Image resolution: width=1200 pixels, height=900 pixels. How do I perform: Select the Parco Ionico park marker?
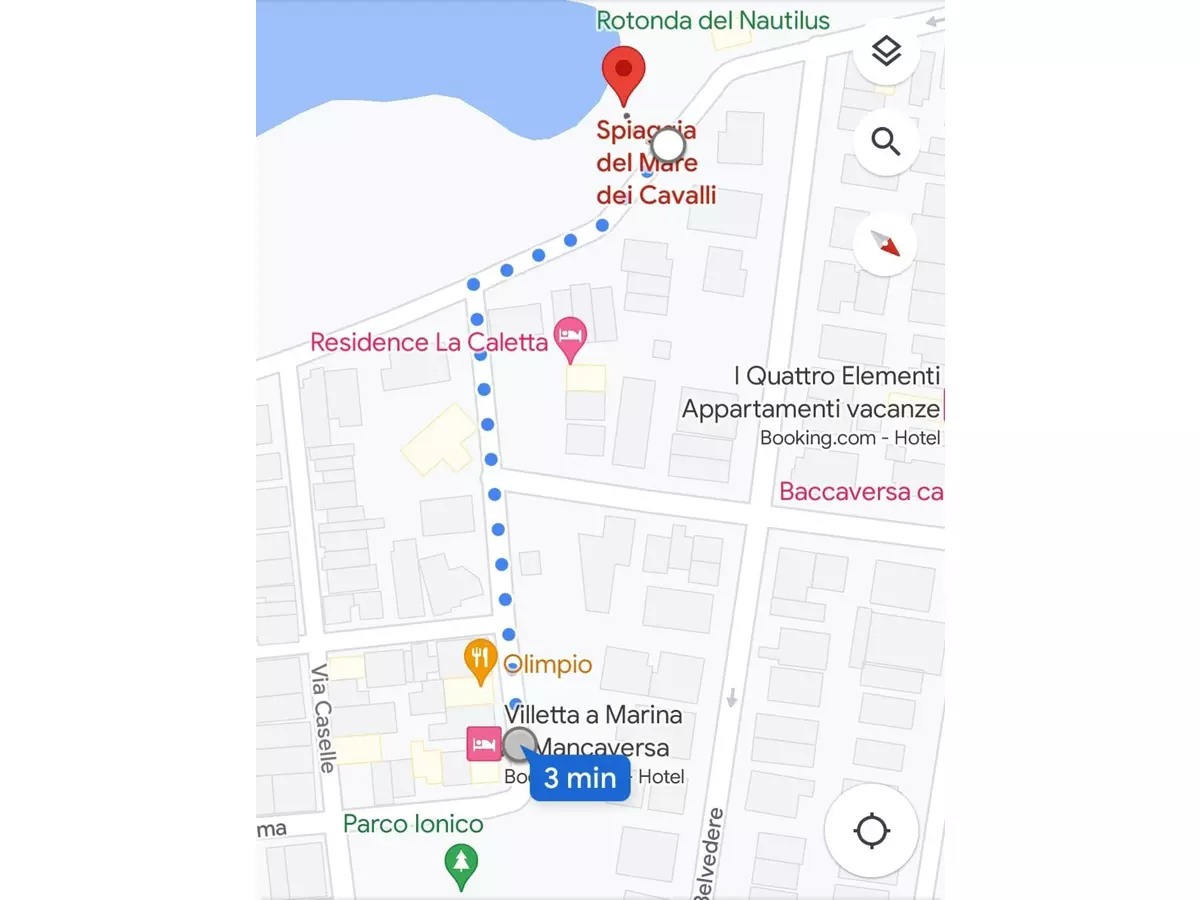pos(460,864)
